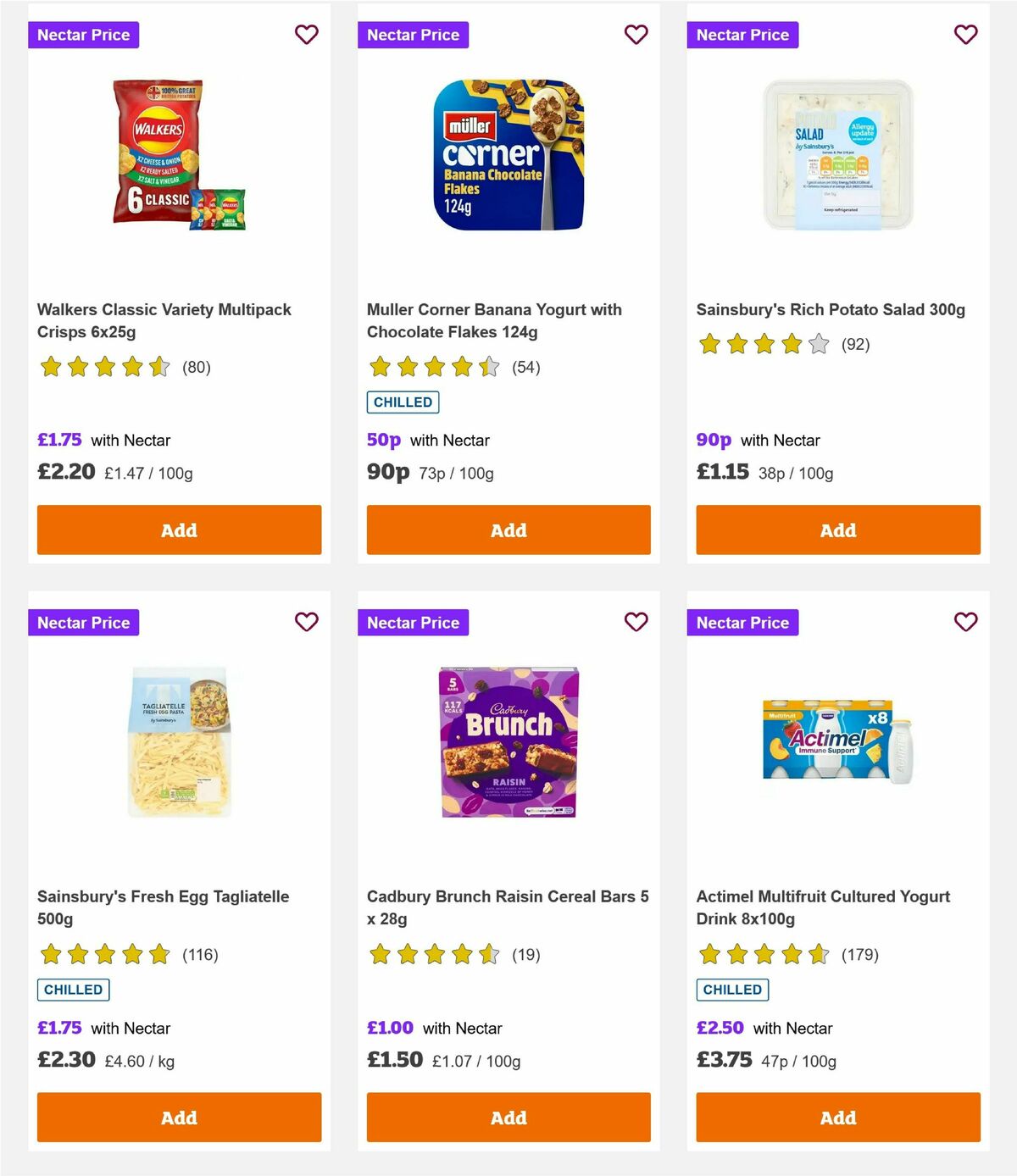Add Sainsbury's Rich Potato Salad to basket
1017x1176 pixels.
[x=837, y=530]
